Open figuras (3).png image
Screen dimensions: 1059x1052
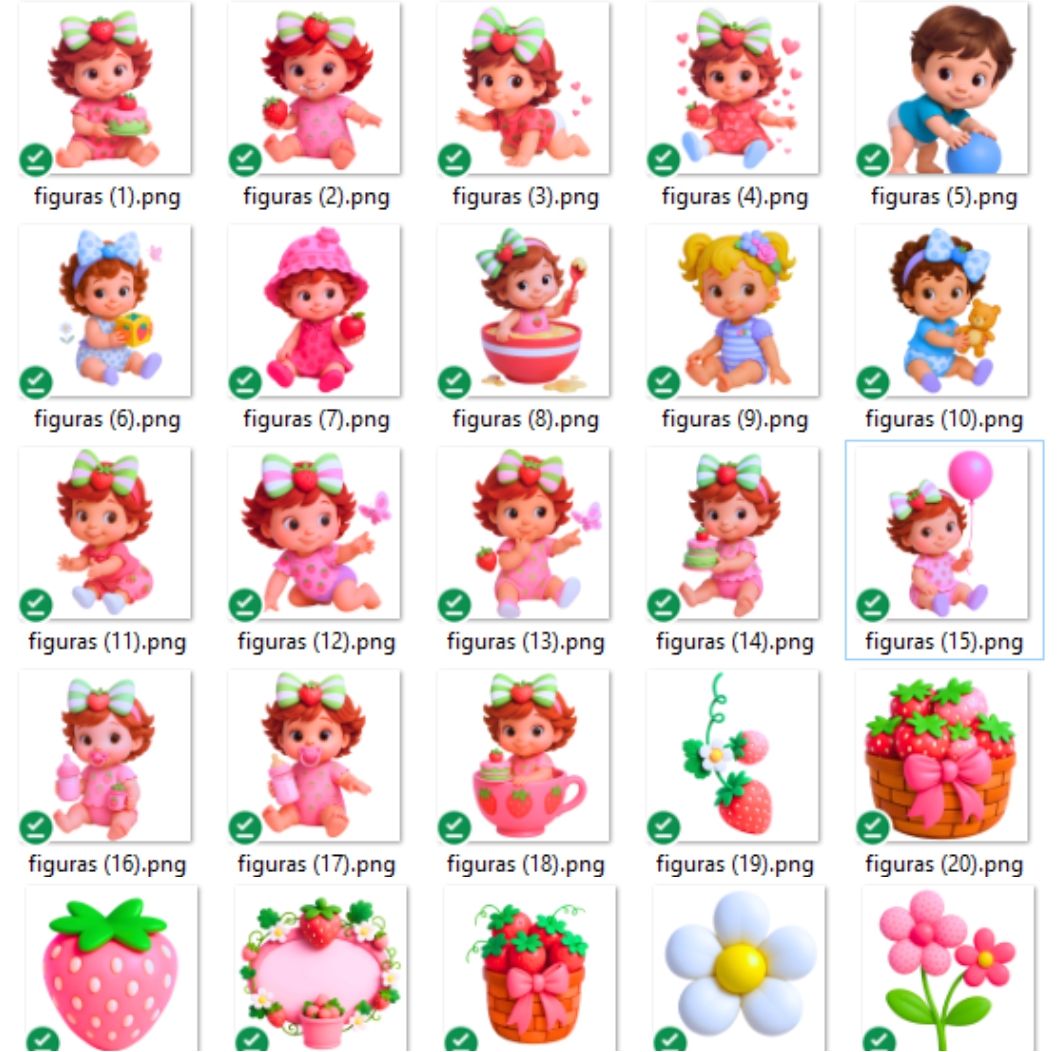pos(524,88)
